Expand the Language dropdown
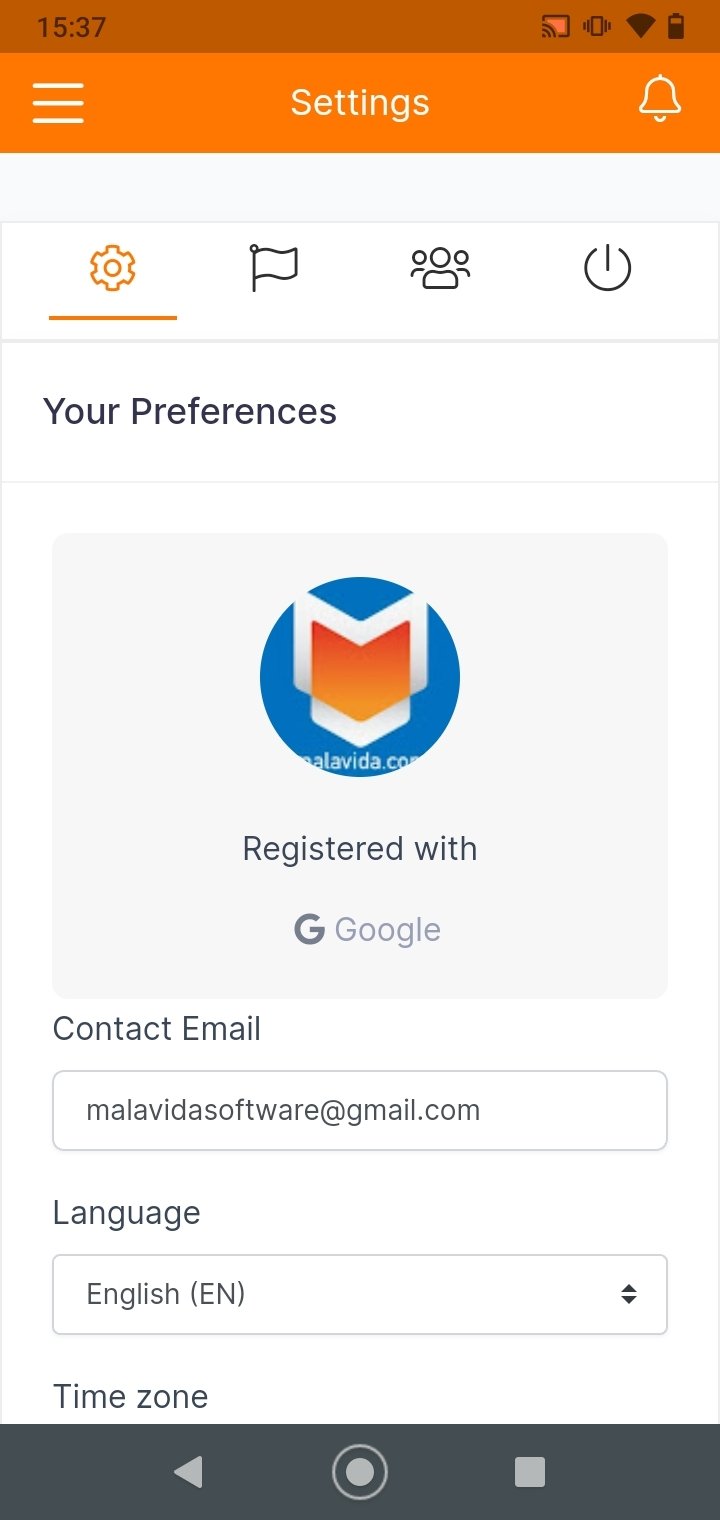Viewport: 720px width, 1520px height. click(x=360, y=1294)
